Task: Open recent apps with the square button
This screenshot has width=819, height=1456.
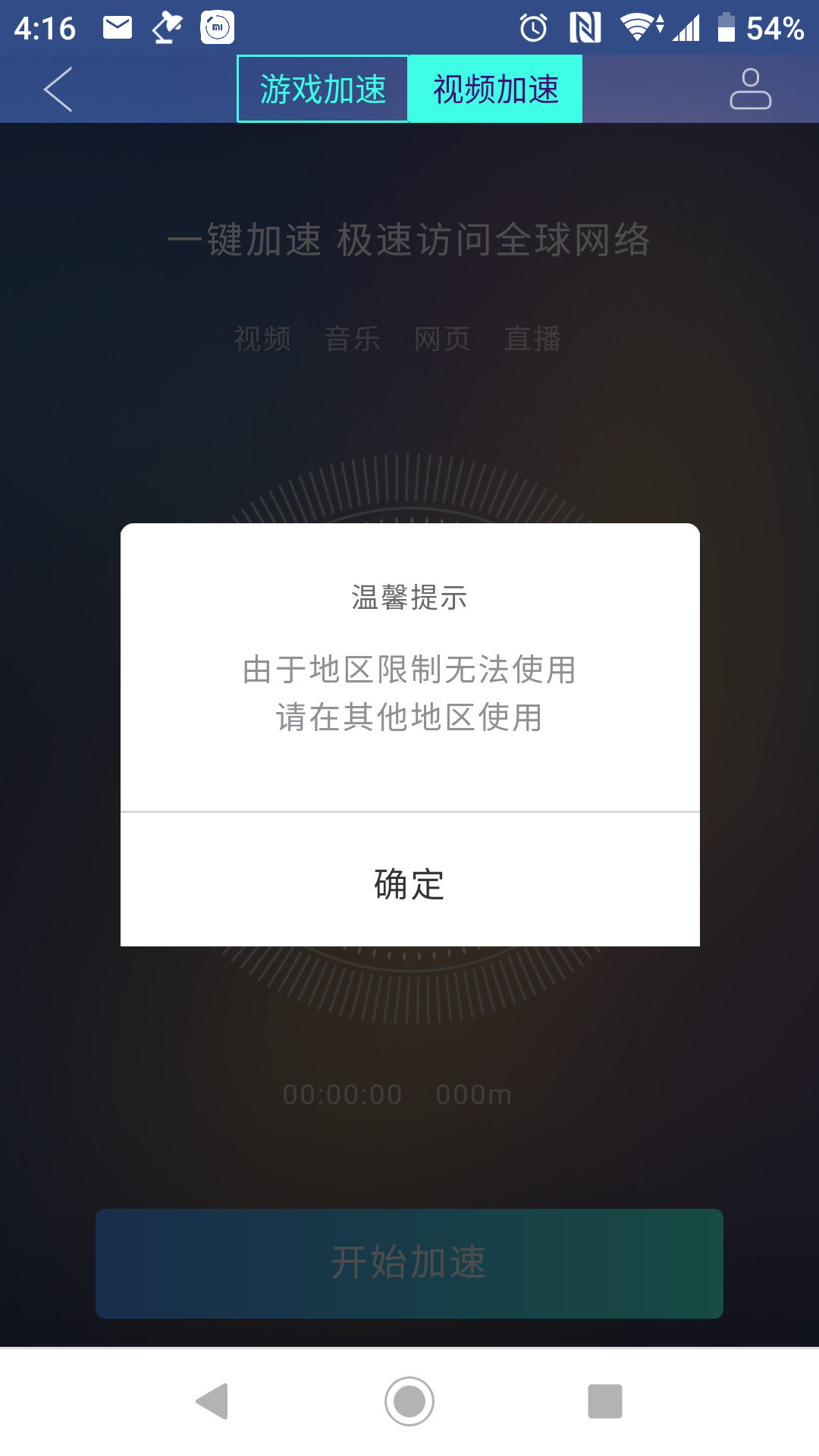Action: coord(604,1401)
